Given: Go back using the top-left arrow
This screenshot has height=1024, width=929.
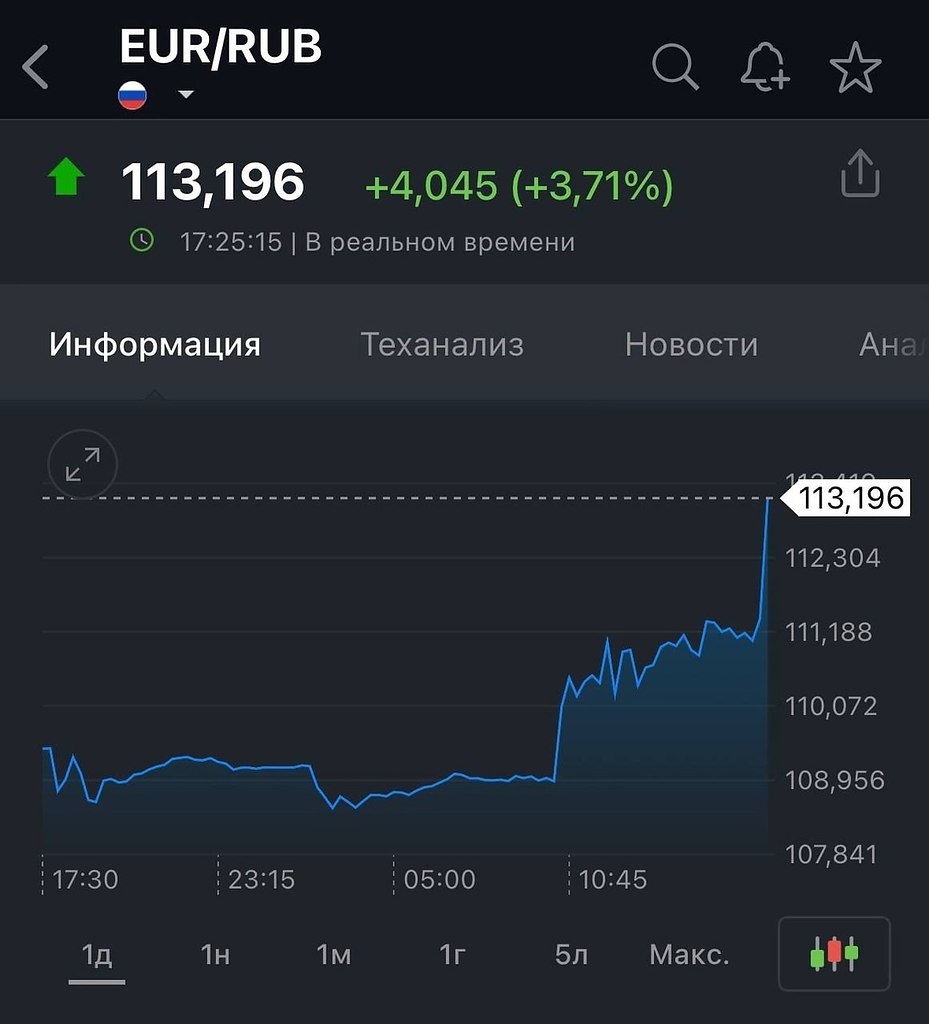Looking at the screenshot, I should coord(36,69).
